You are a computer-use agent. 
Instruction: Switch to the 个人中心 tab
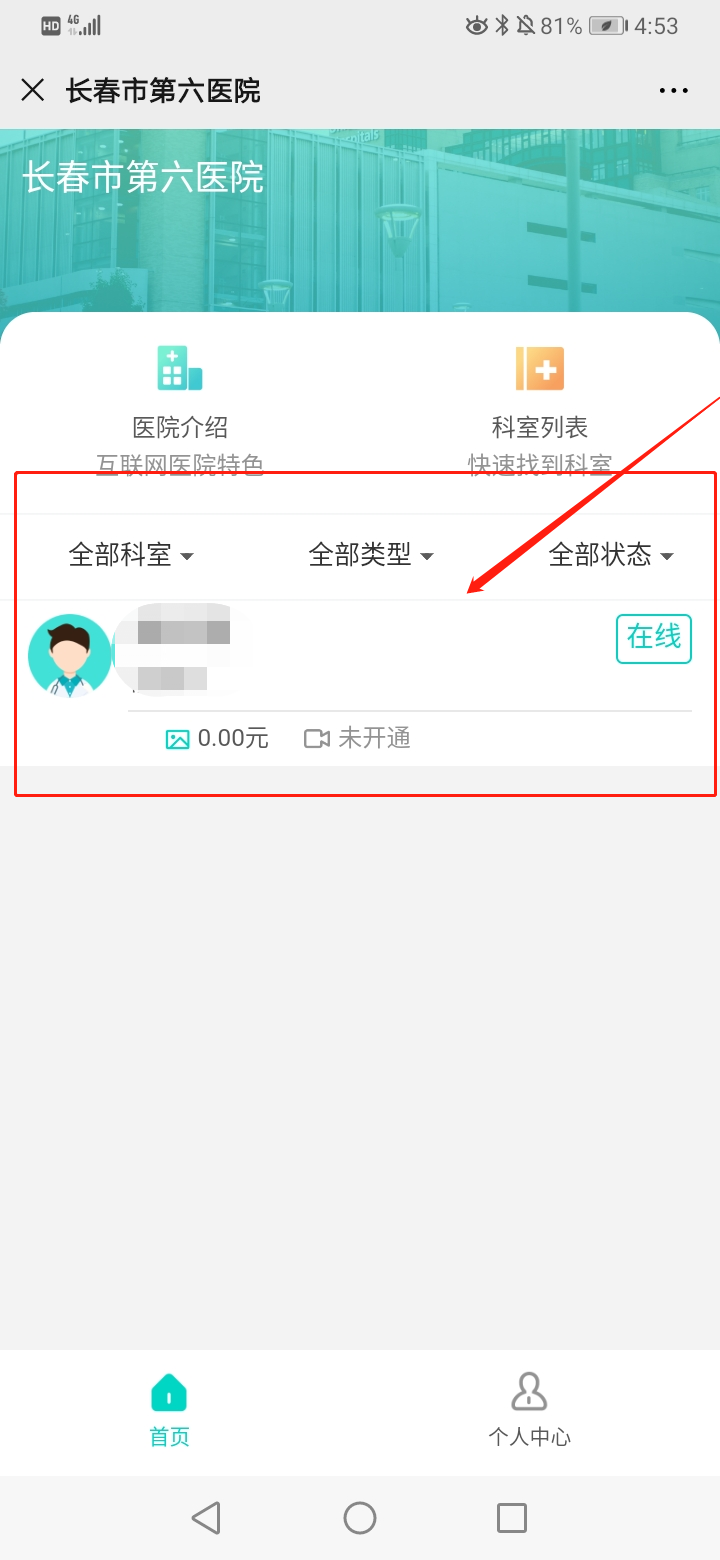click(x=529, y=1410)
